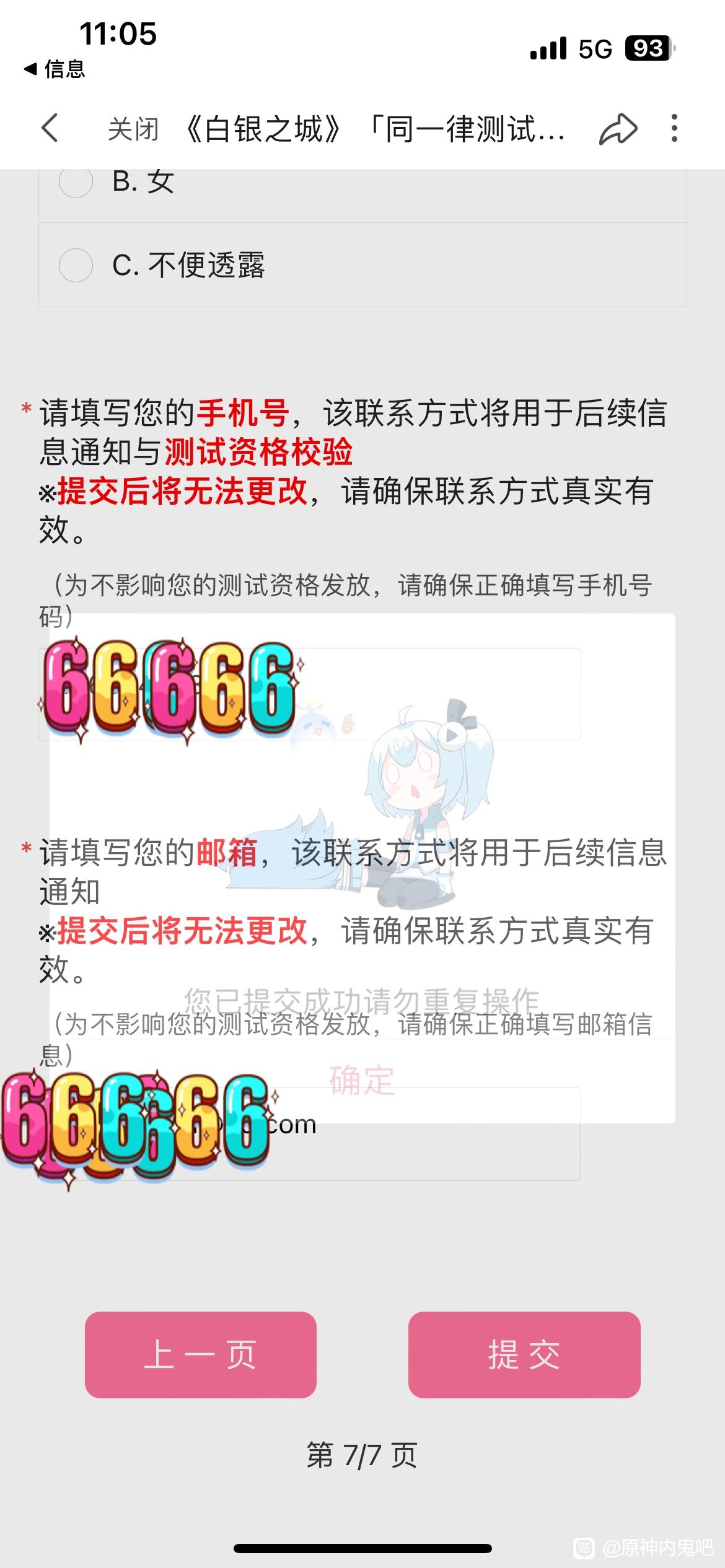Go to previous page with 上一页
Viewport: 725px width, 1568px height.
(x=200, y=1354)
